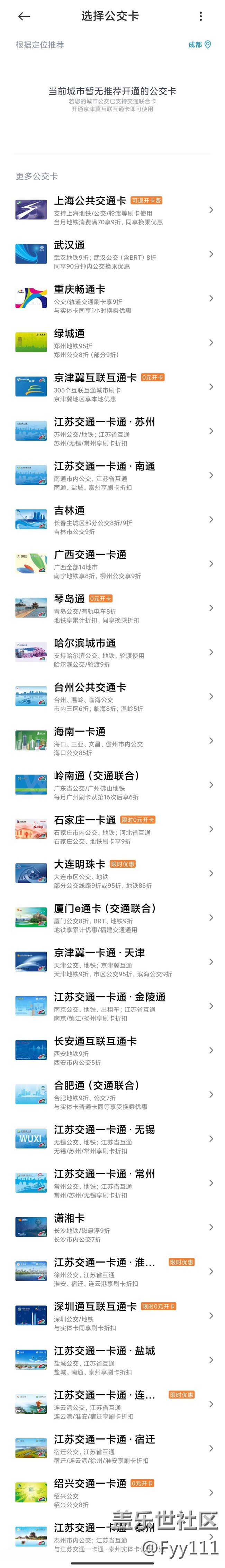
Task: Open 岭南通（交通联合）
Action: click(x=112, y=785)
